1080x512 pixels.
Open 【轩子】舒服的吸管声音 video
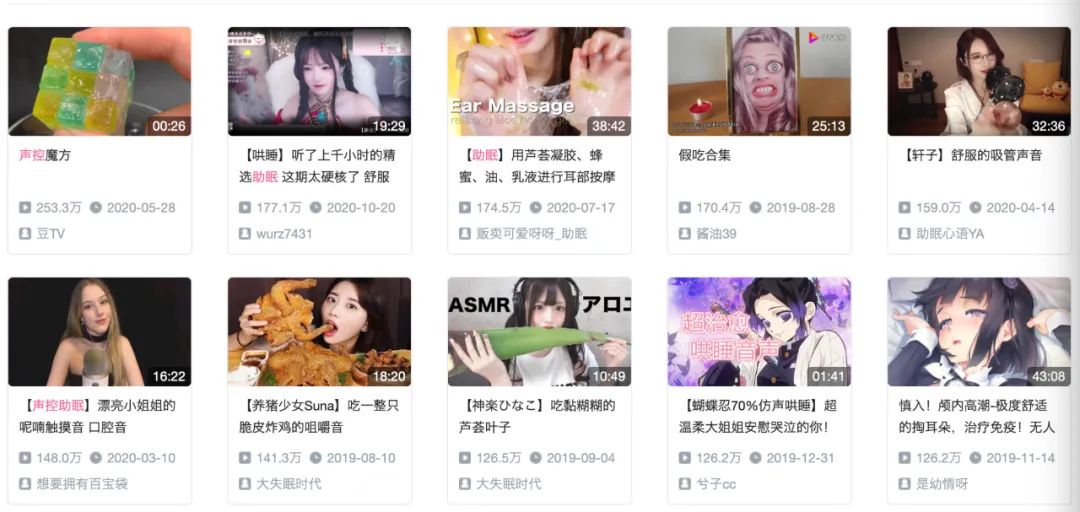coord(979,82)
